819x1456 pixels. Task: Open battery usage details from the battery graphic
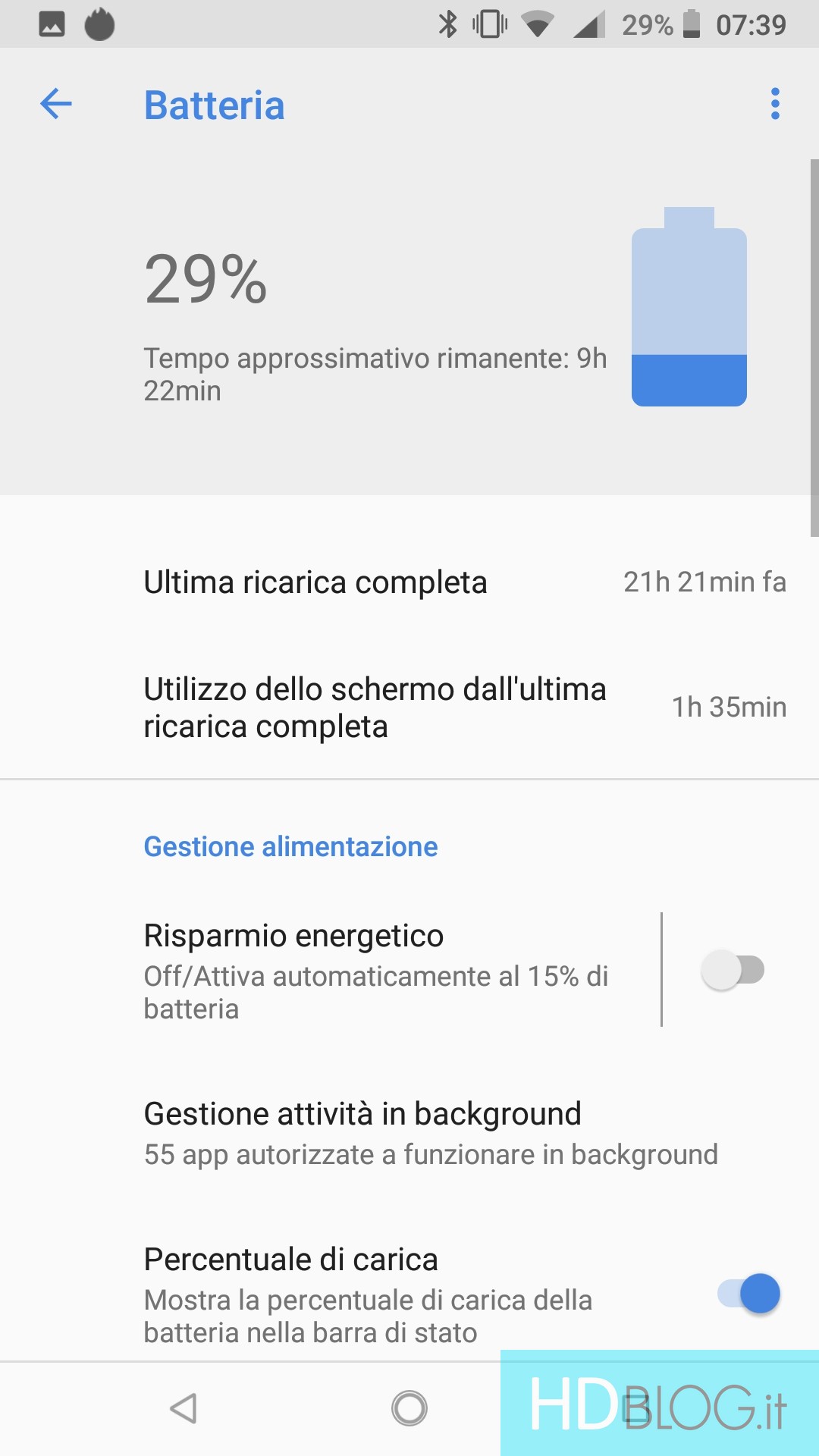[689, 307]
